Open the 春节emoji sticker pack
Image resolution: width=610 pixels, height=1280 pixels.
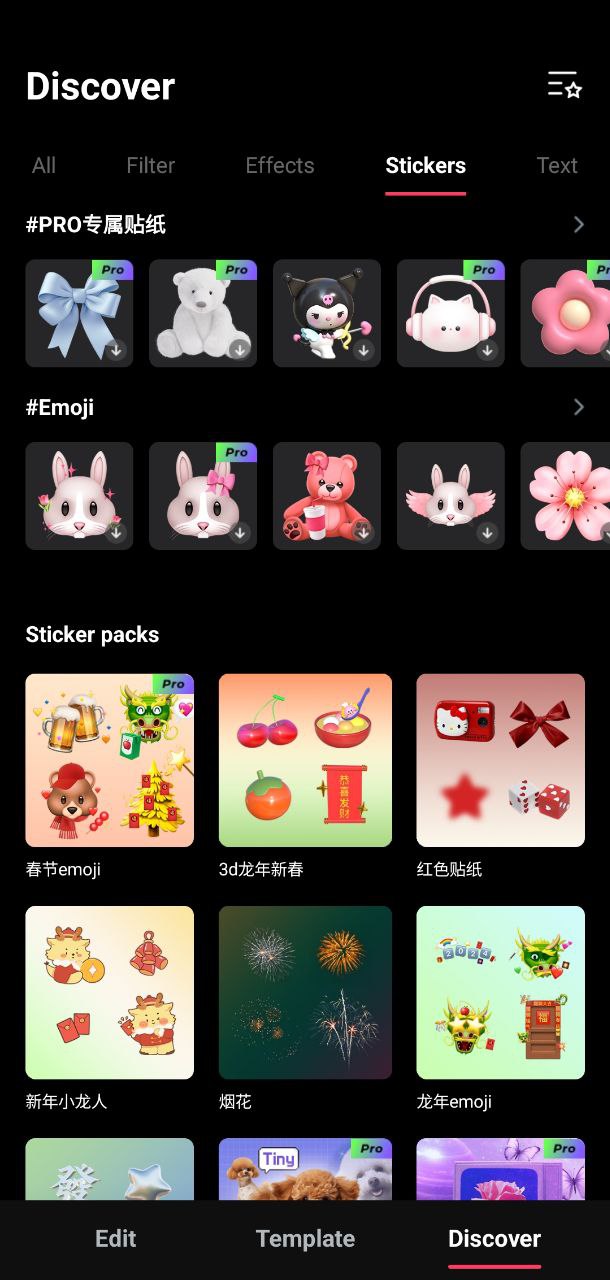pos(109,760)
